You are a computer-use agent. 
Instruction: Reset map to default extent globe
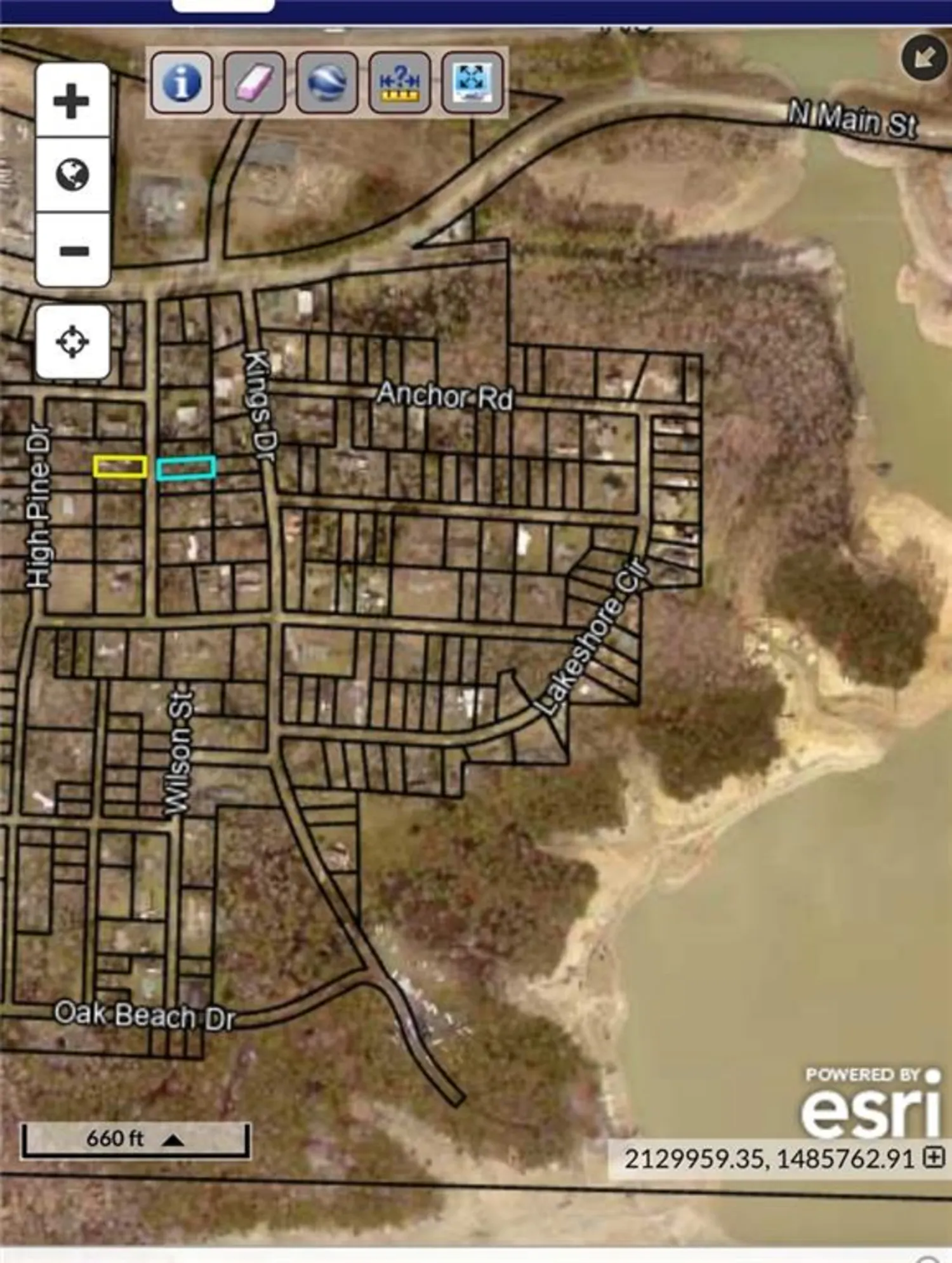[x=72, y=175]
